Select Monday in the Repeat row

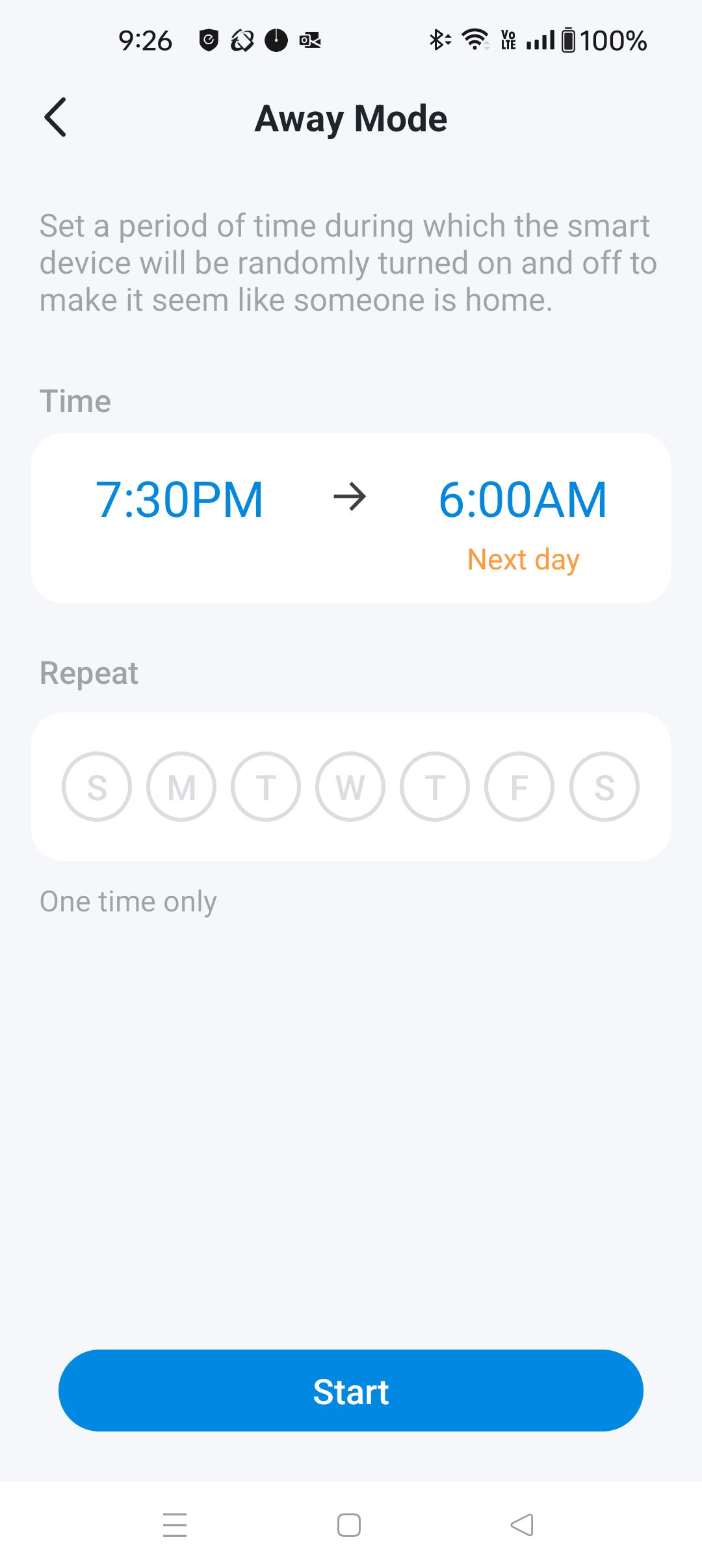(x=181, y=787)
